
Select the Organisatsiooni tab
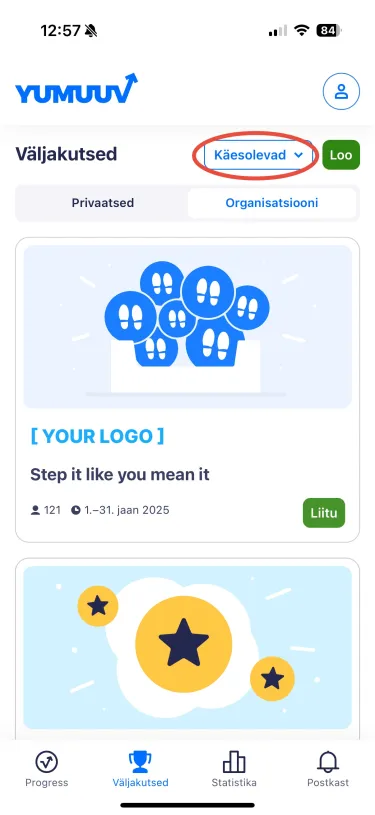point(272,203)
